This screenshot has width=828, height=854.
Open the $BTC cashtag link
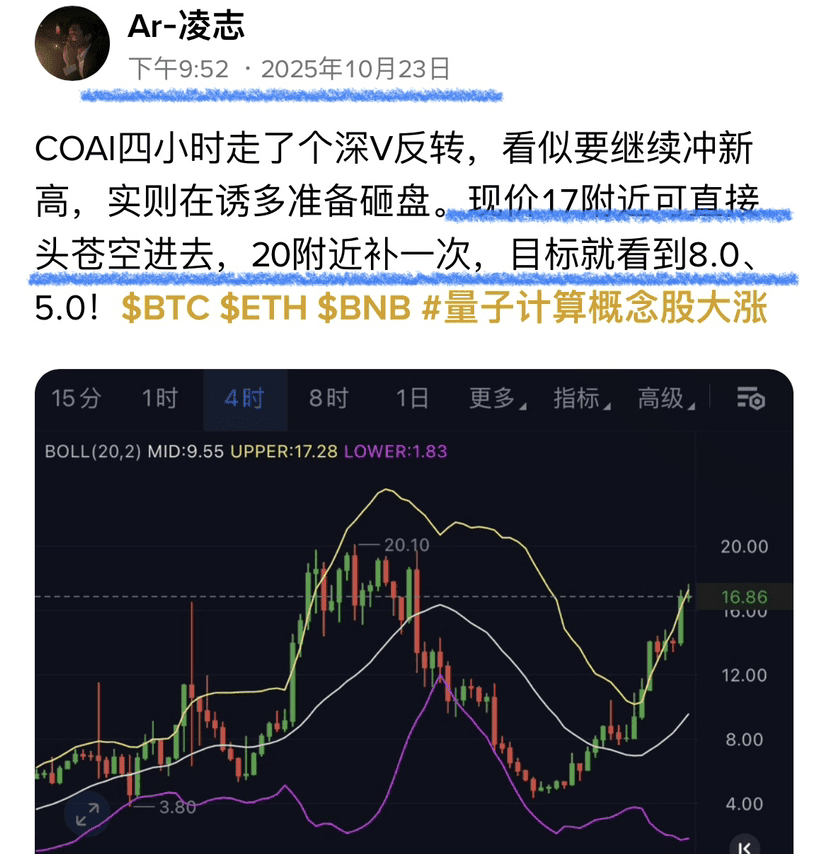point(166,309)
